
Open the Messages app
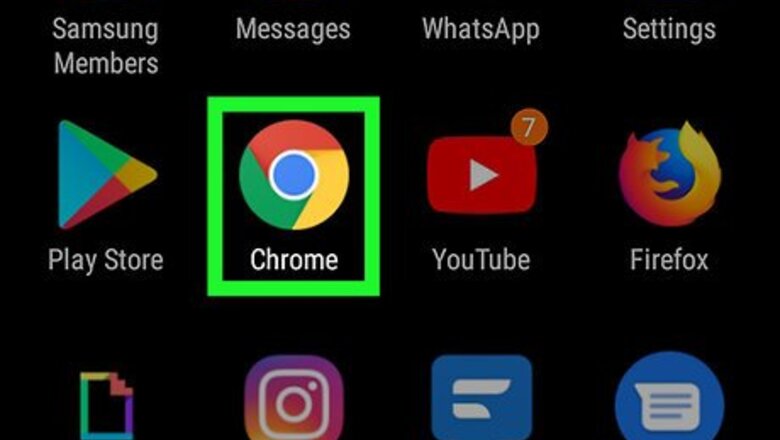pyautogui.click(x=293, y=28)
